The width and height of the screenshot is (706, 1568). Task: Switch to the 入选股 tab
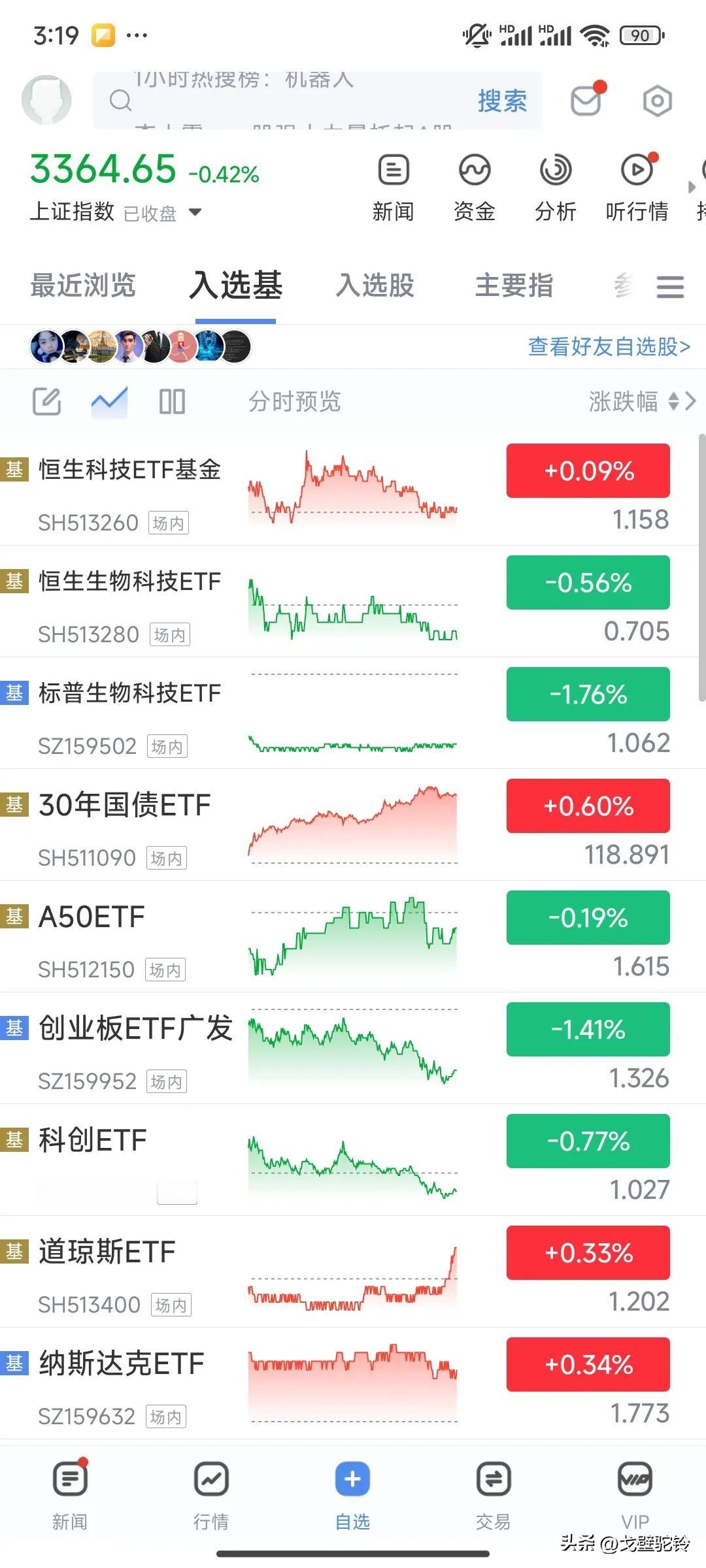(x=375, y=286)
